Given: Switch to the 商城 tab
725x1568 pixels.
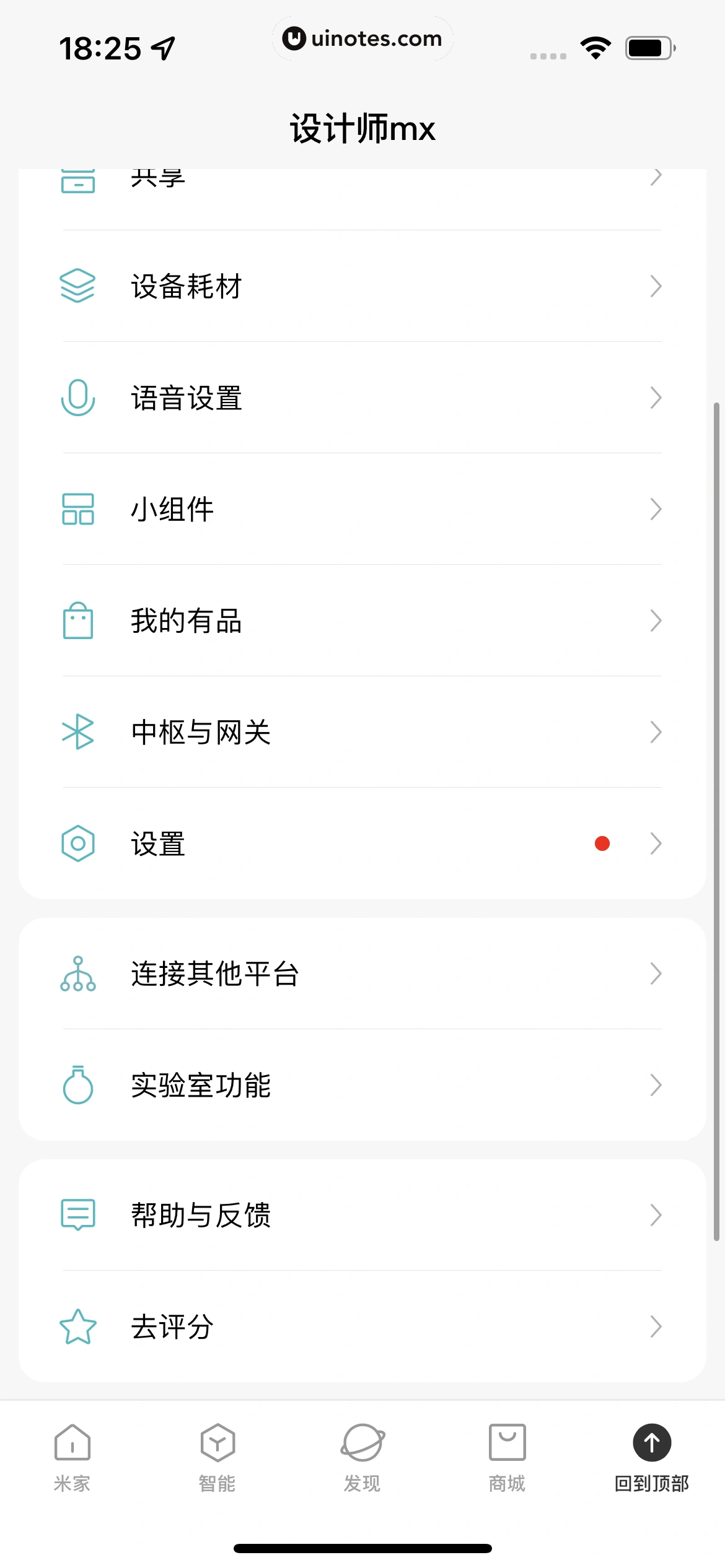Looking at the screenshot, I should point(507,1458).
